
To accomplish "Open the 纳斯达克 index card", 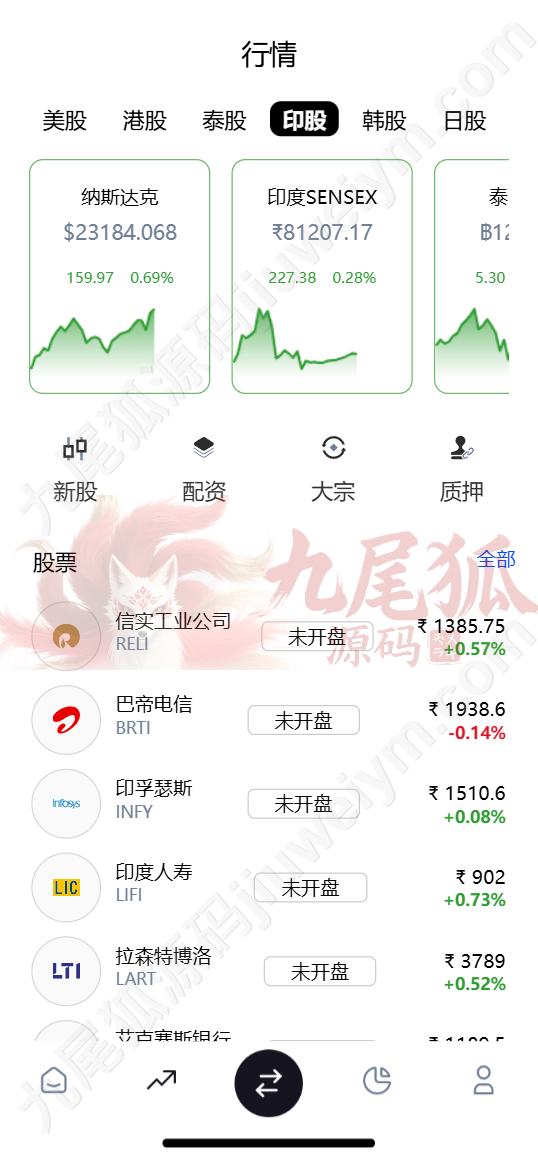I will [120, 276].
